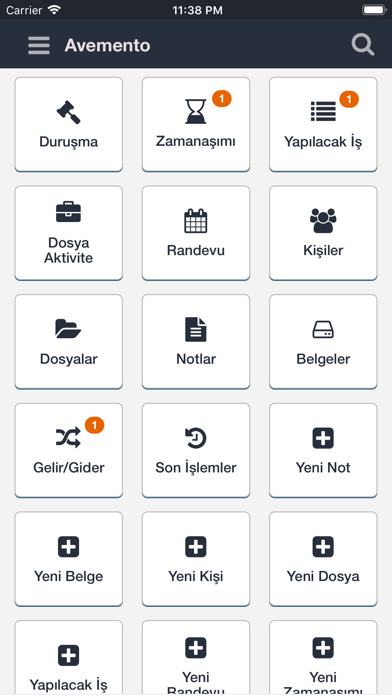Add a Yeni Belge

69,559
